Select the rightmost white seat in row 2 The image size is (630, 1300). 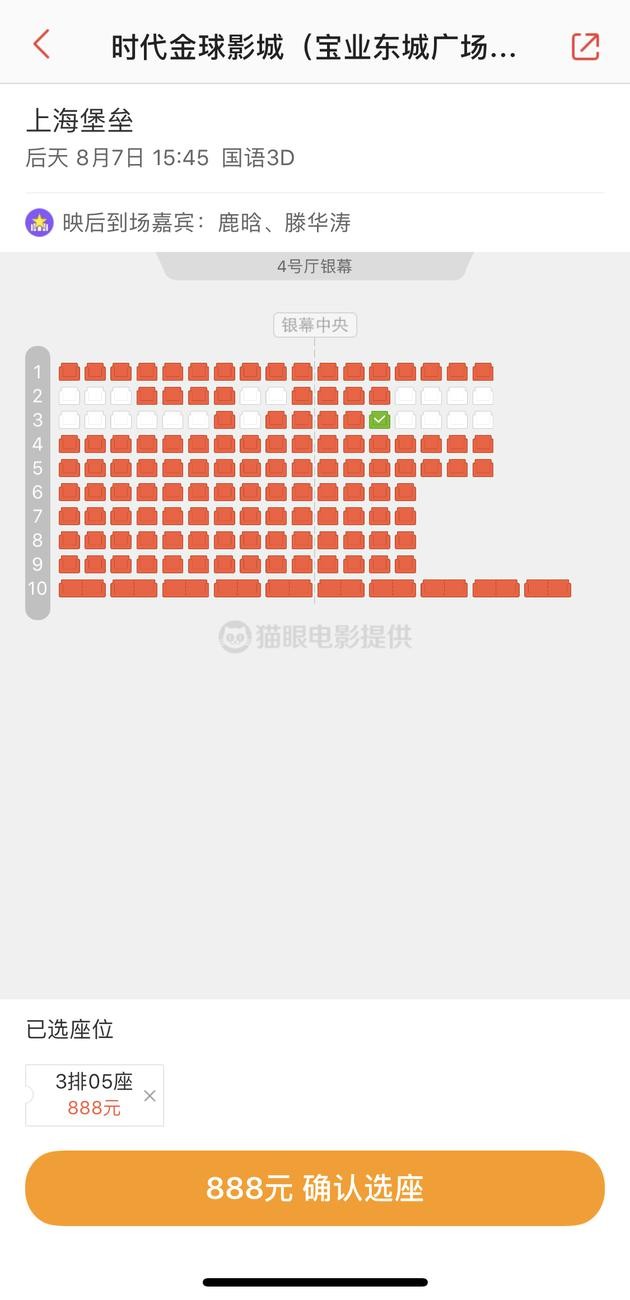(x=483, y=396)
